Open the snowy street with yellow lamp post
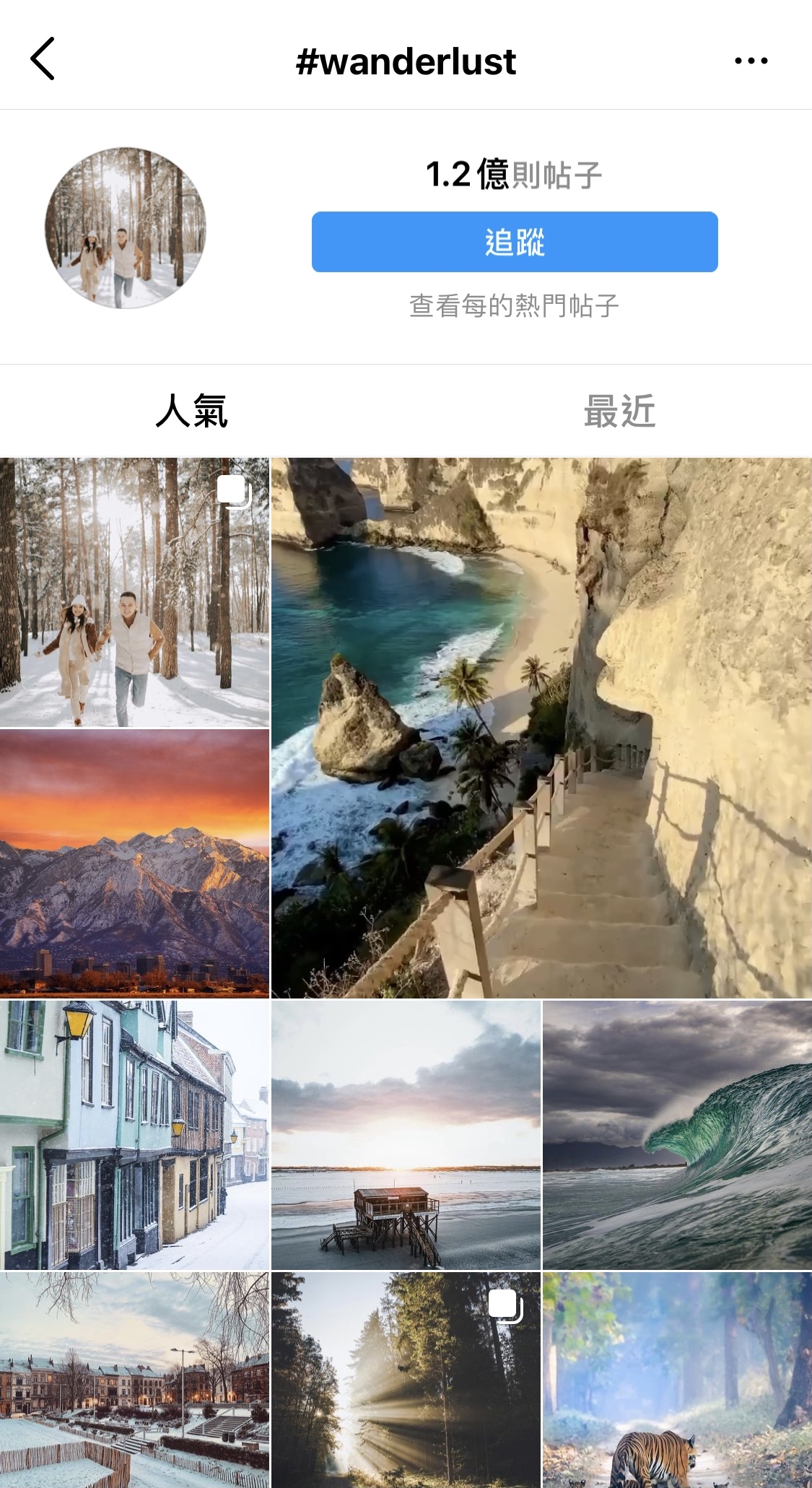This screenshot has height=1488, width=812. tap(134, 1135)
